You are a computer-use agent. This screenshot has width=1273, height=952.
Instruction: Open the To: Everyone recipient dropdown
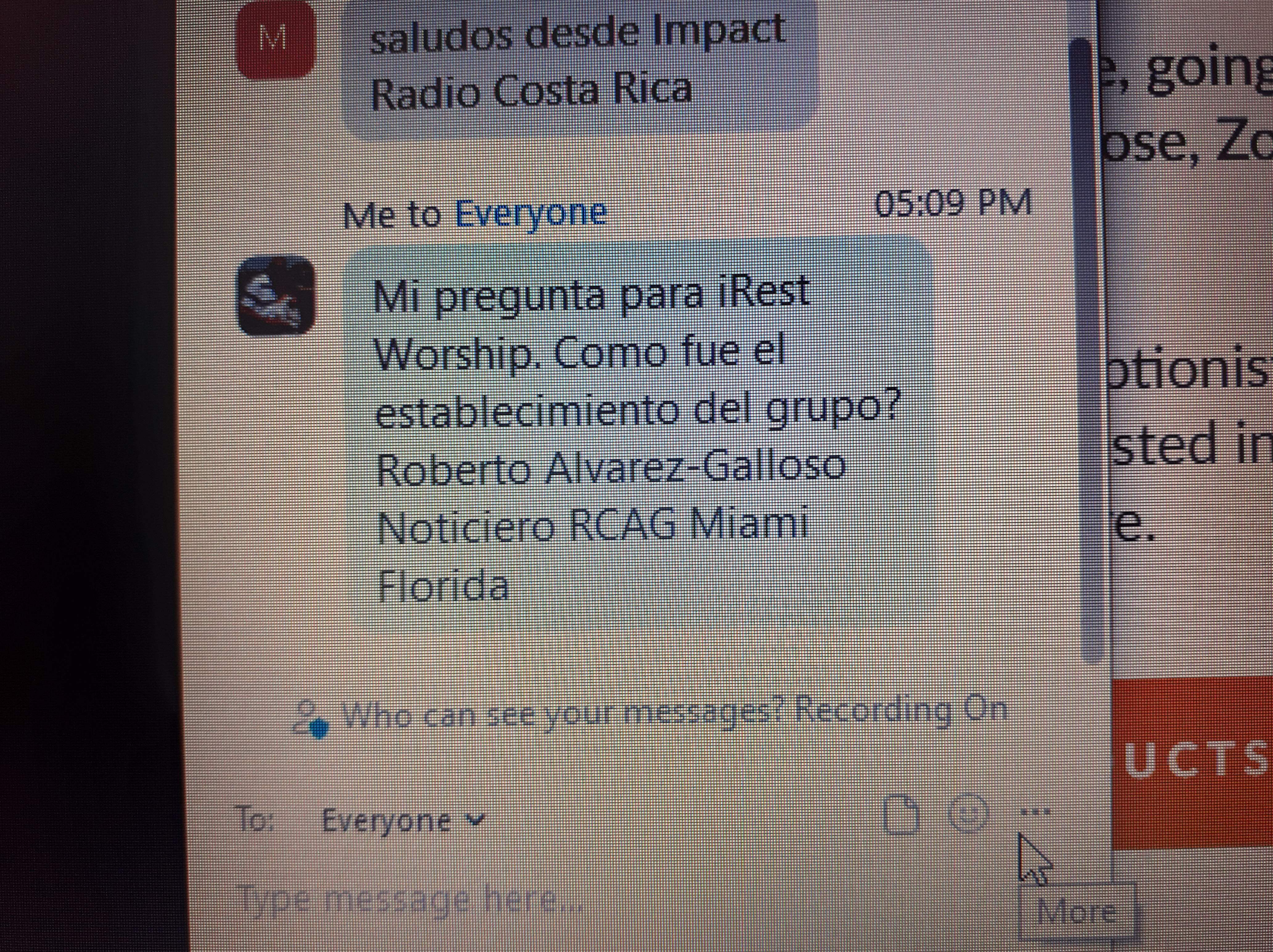403,820
